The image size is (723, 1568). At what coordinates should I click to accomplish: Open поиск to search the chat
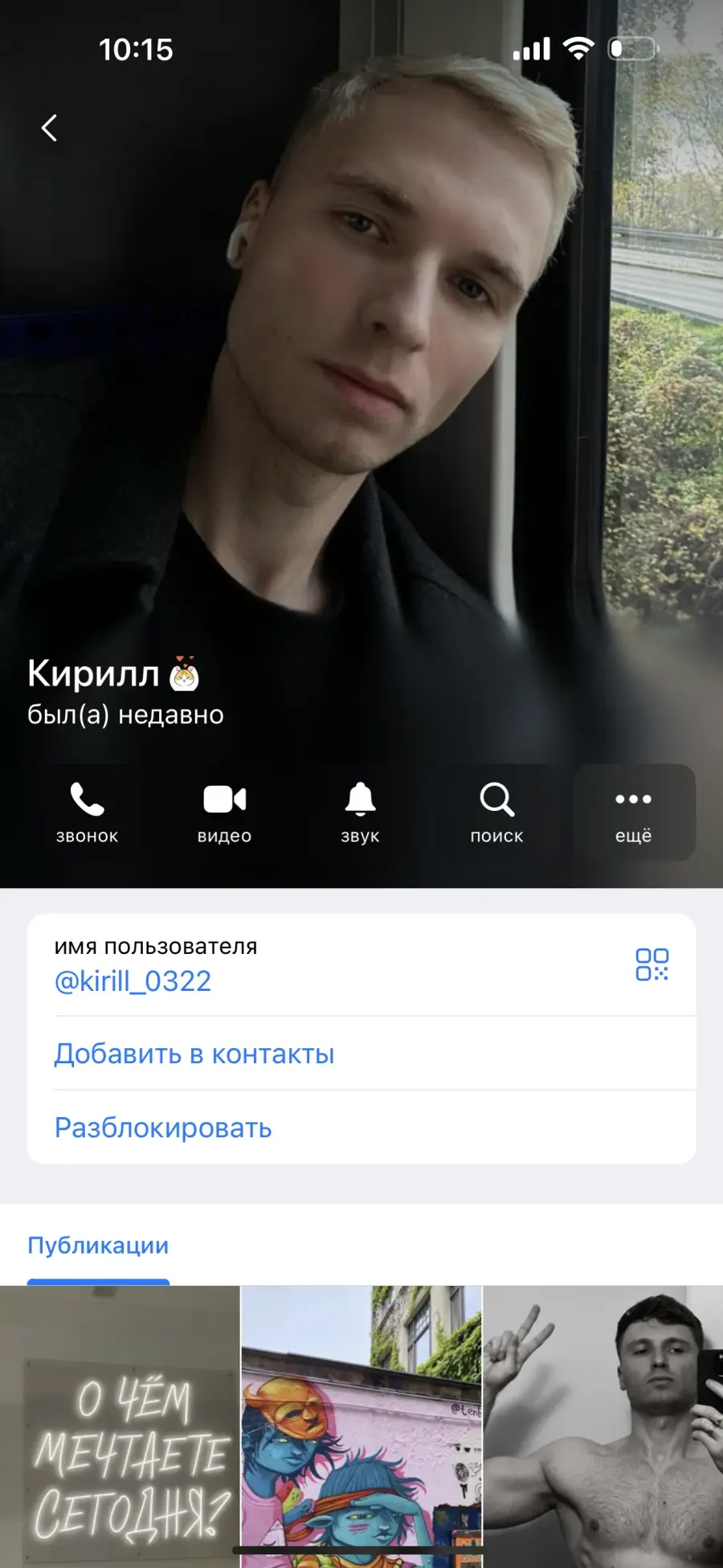click(x=496, y=812)
